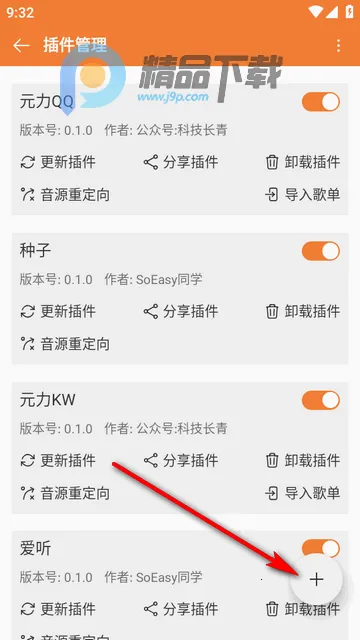Go back from 插件管理

21,45
